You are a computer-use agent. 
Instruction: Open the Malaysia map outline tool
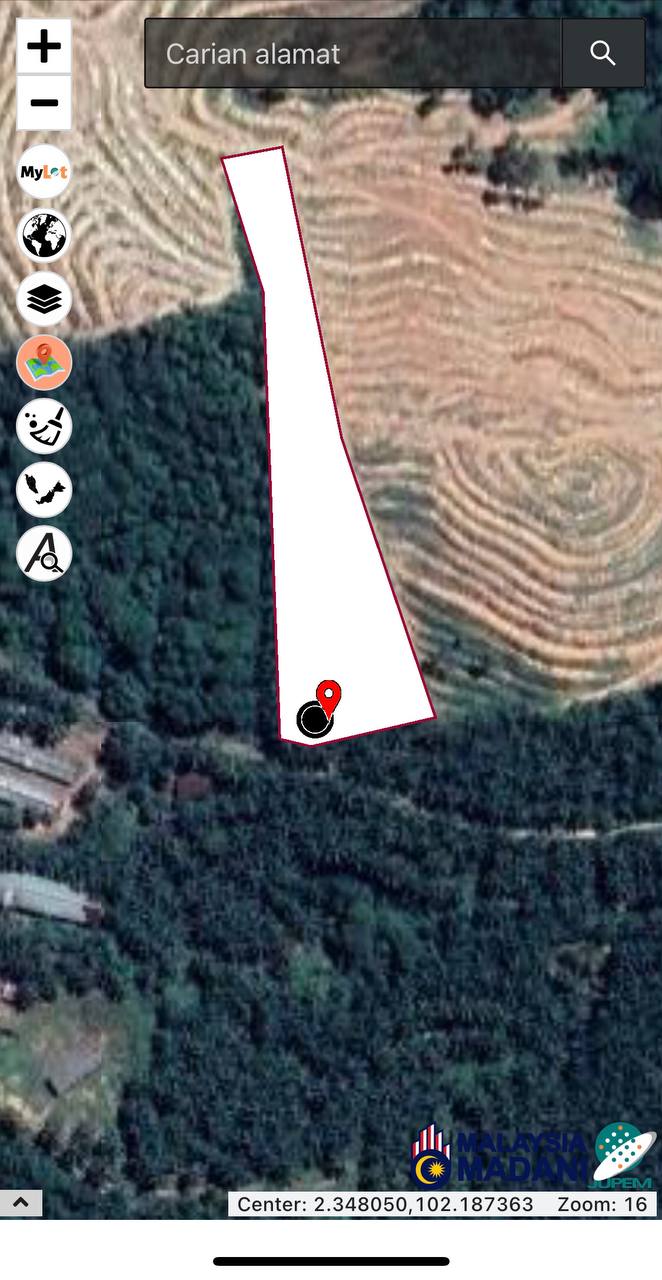44,489
